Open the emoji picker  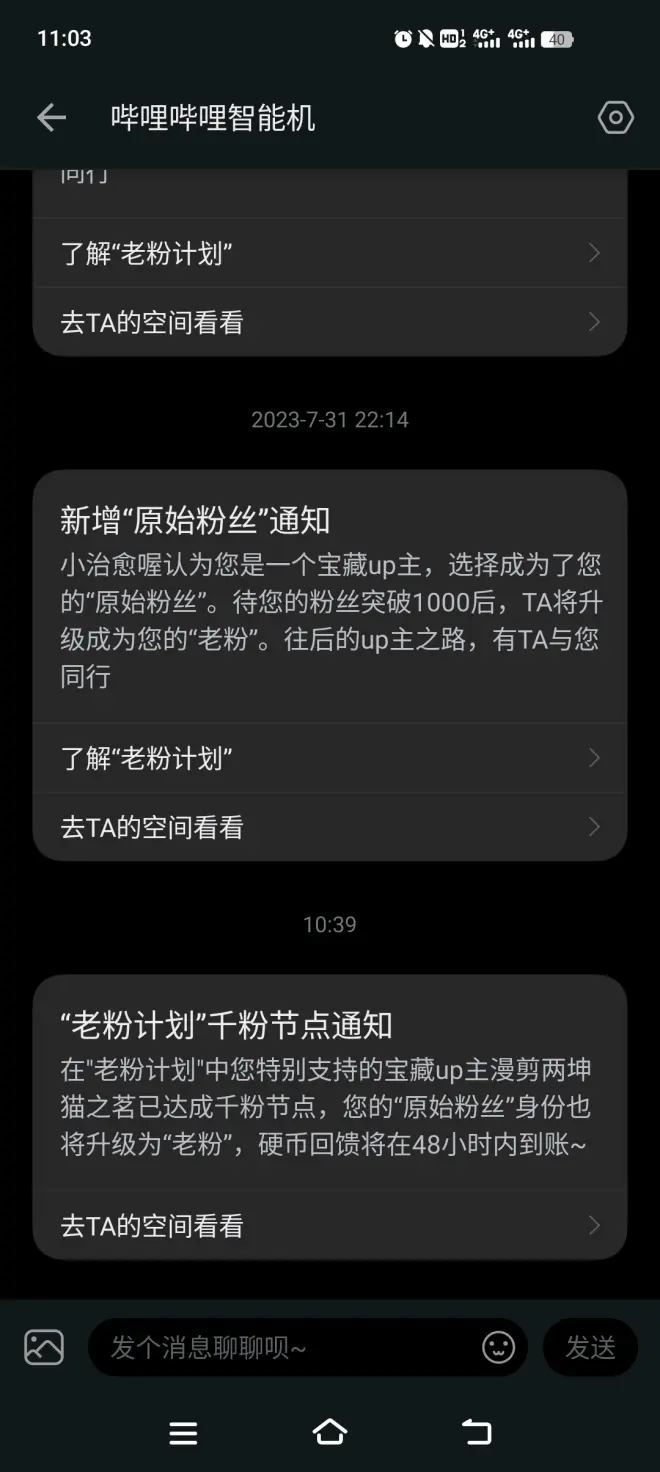click(x=498, y=1347)
